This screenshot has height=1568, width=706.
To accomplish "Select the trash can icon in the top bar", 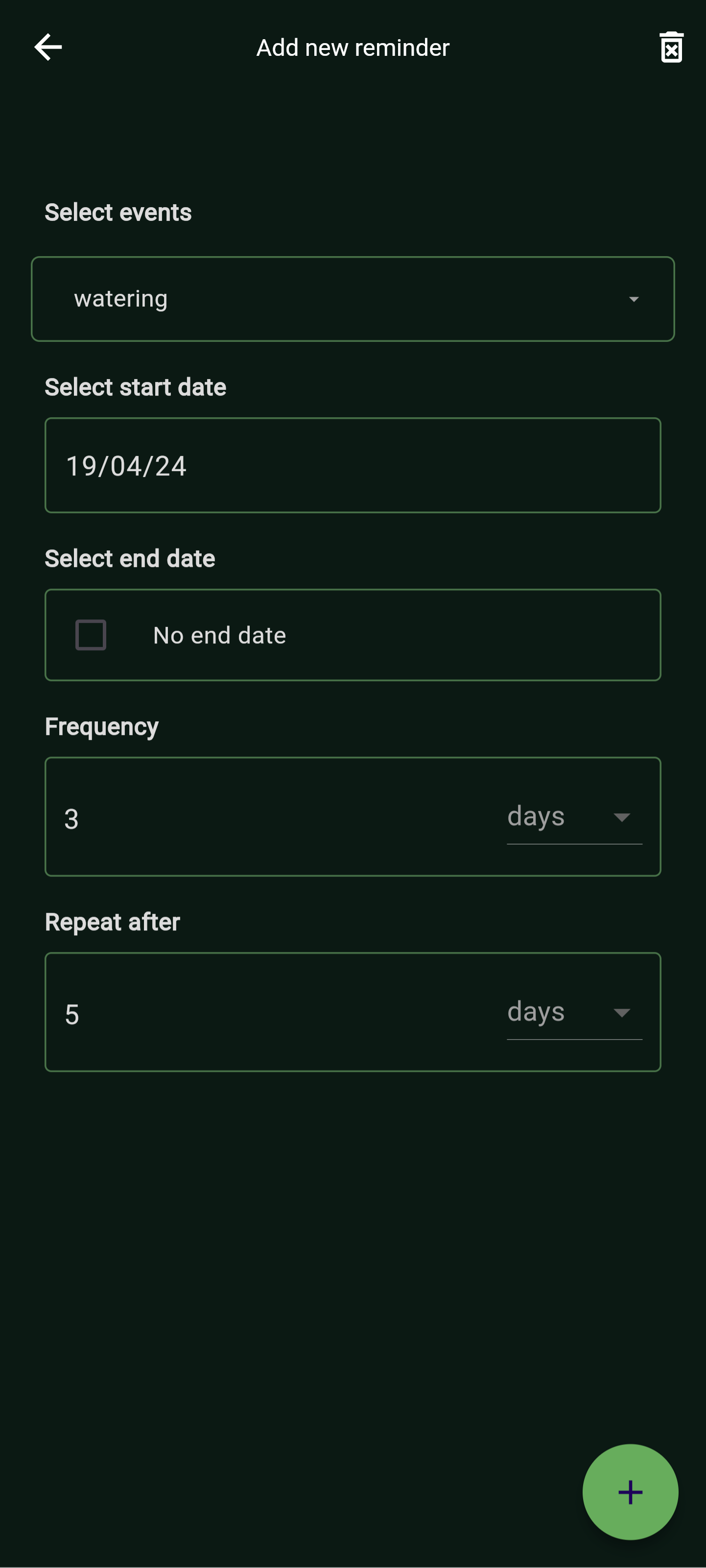I will pos(671,47).
